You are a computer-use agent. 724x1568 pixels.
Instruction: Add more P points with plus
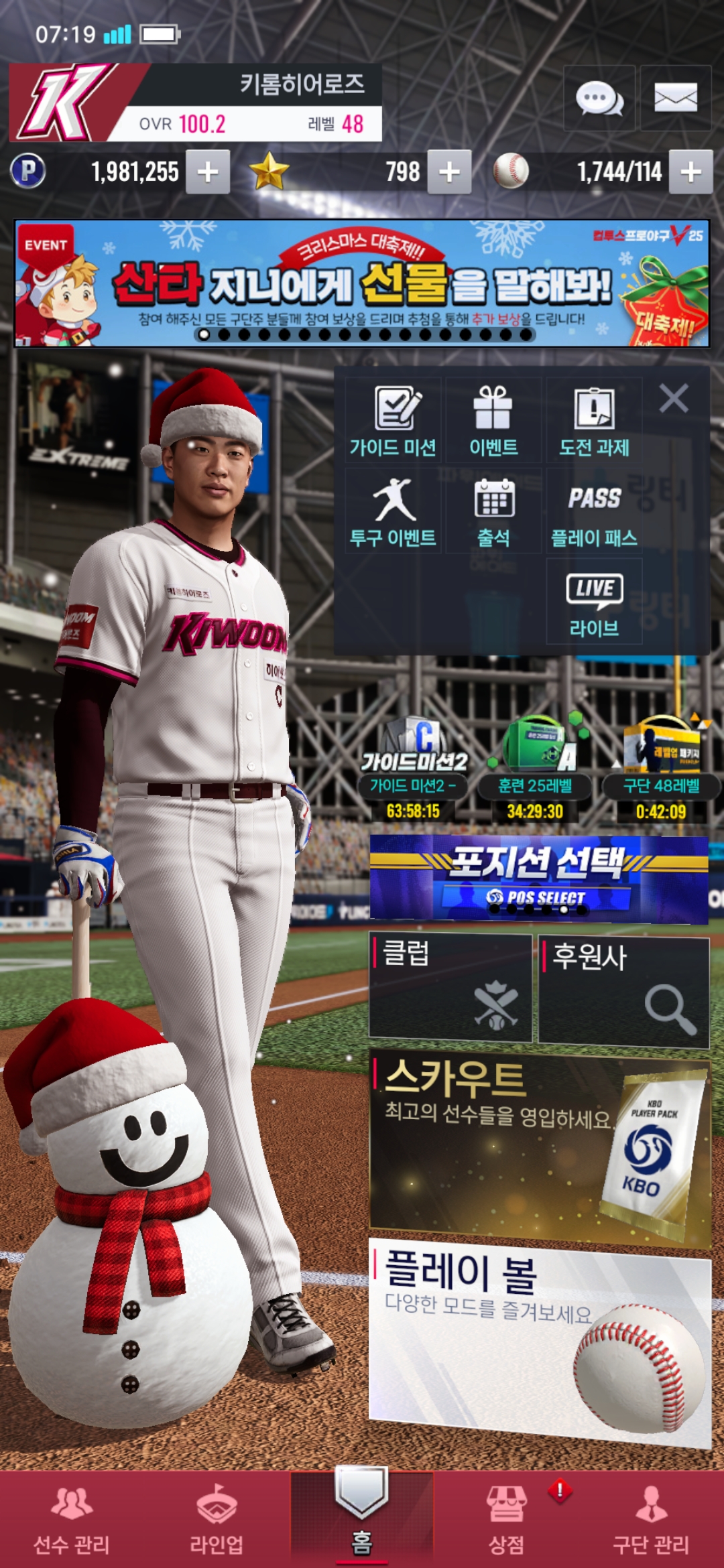click(208, 172)
